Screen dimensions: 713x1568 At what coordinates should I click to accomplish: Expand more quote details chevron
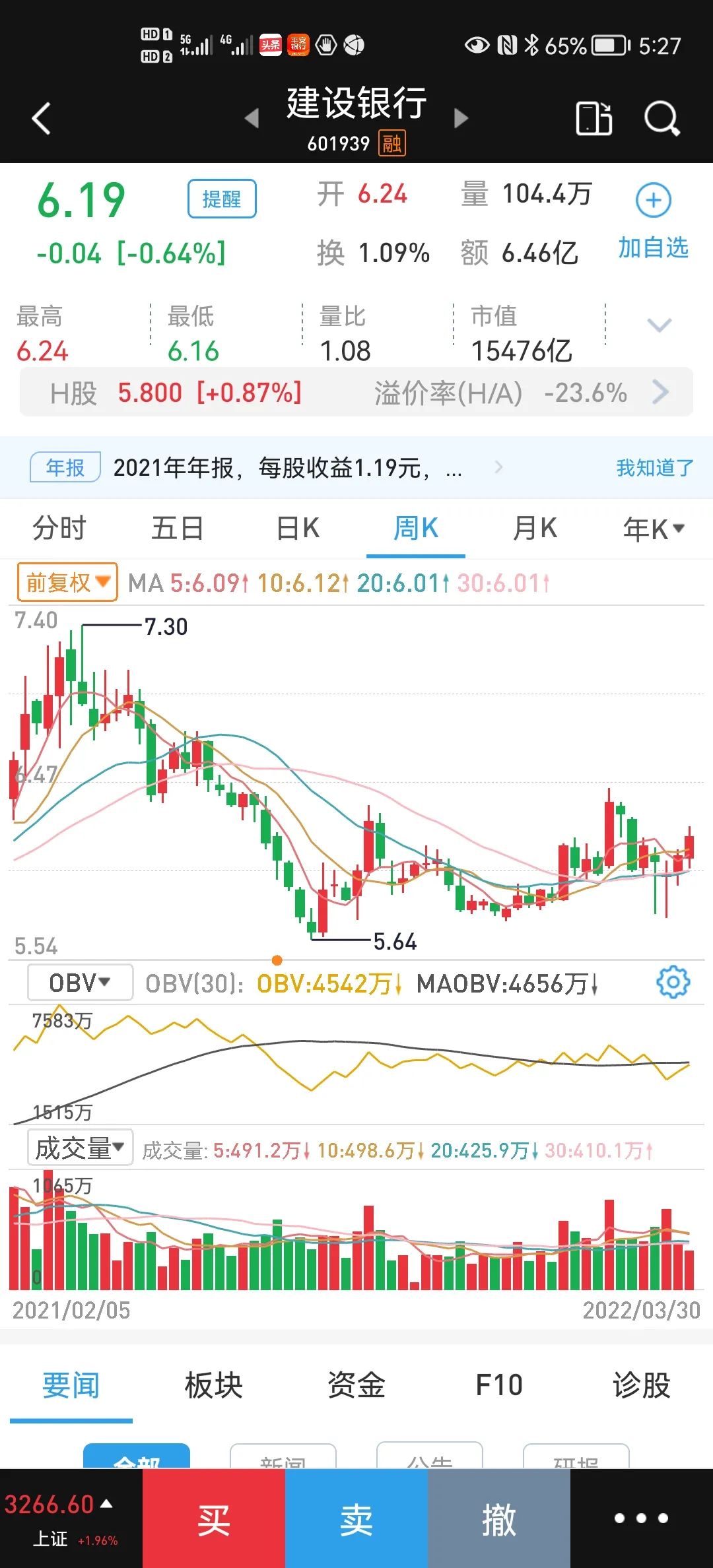pos(659,325)
